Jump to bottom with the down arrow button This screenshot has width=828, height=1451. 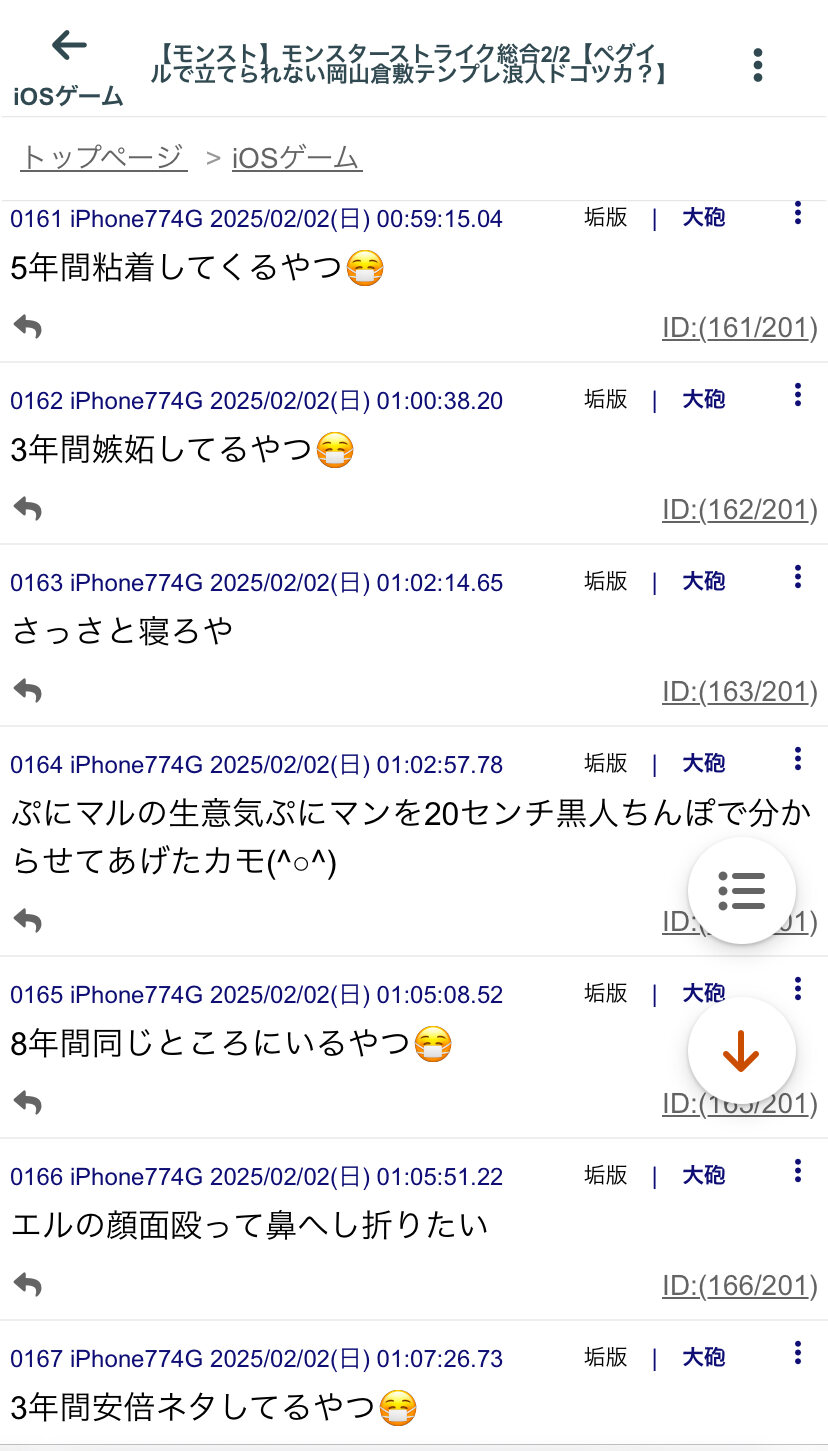pos(742,1051)
